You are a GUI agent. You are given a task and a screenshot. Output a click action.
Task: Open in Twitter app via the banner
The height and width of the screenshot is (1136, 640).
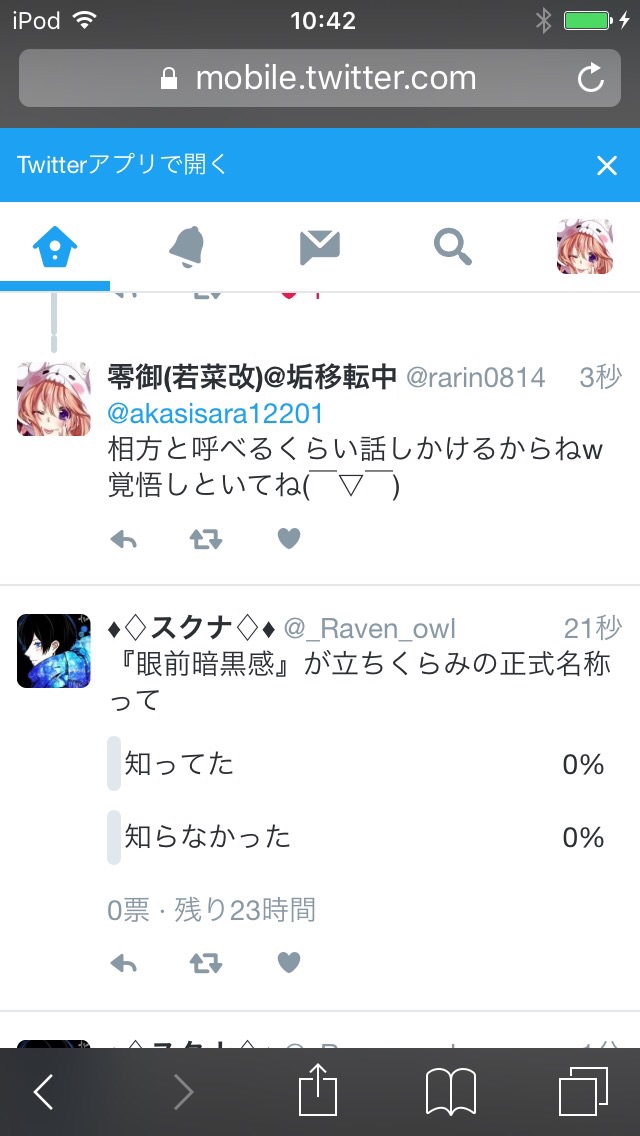(122, 165)
